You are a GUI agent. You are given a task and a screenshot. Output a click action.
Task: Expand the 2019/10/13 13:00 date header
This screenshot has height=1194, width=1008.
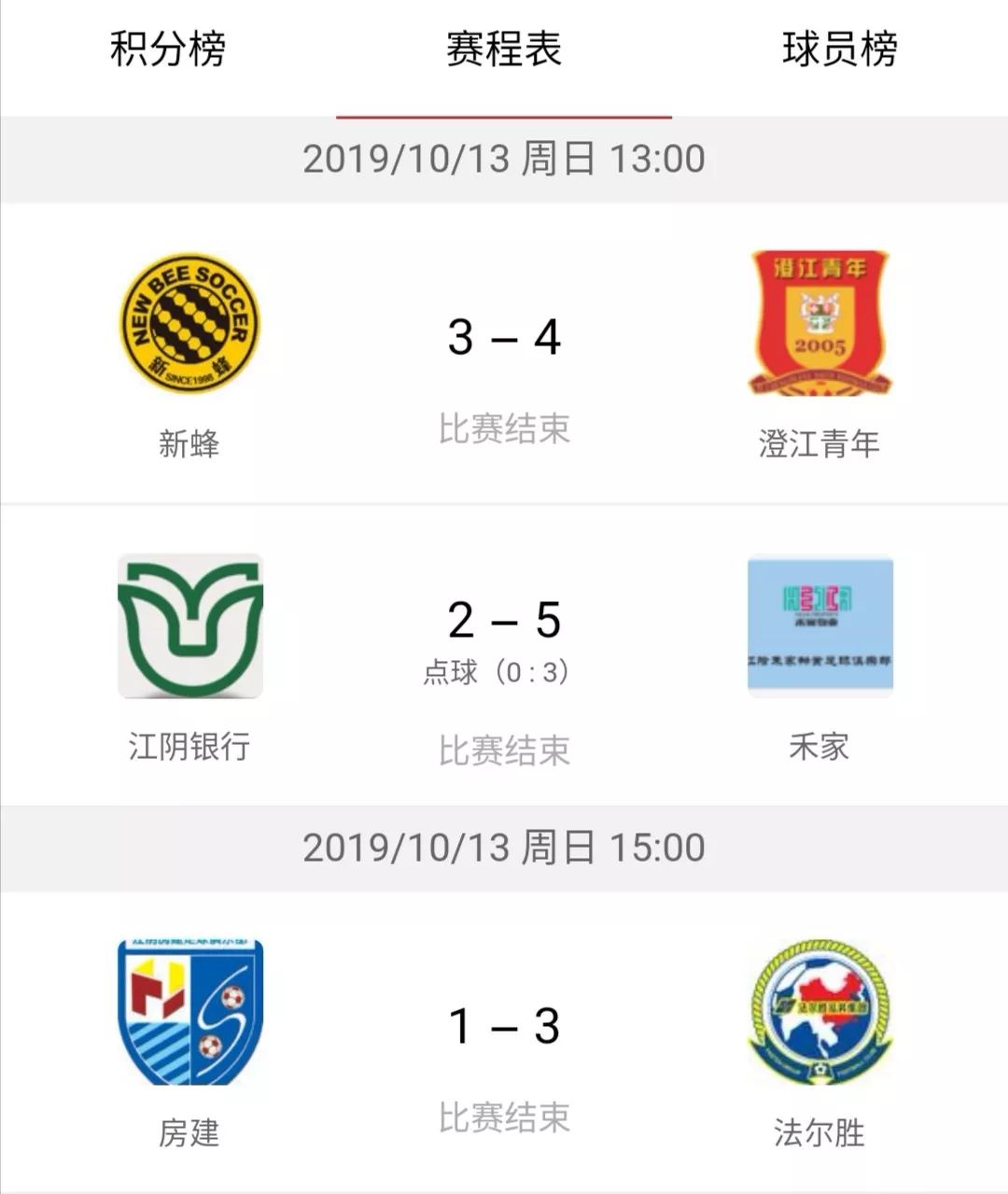click(503, 158)
